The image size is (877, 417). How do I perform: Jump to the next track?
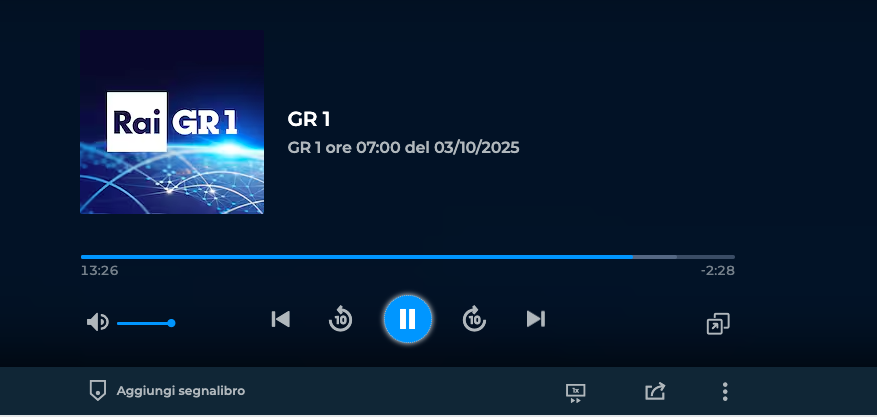(536, 319)
